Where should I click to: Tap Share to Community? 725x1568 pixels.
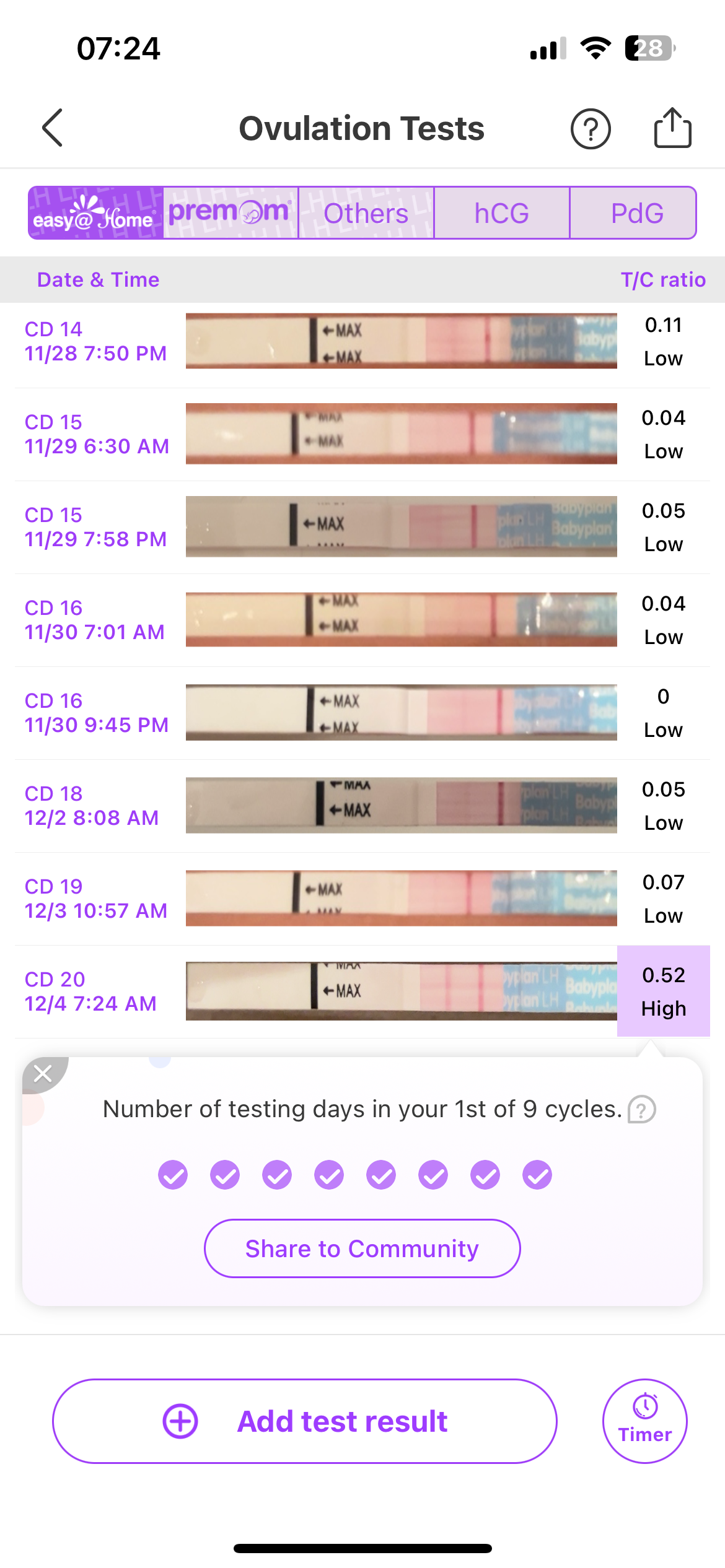tap(362, 1248)
